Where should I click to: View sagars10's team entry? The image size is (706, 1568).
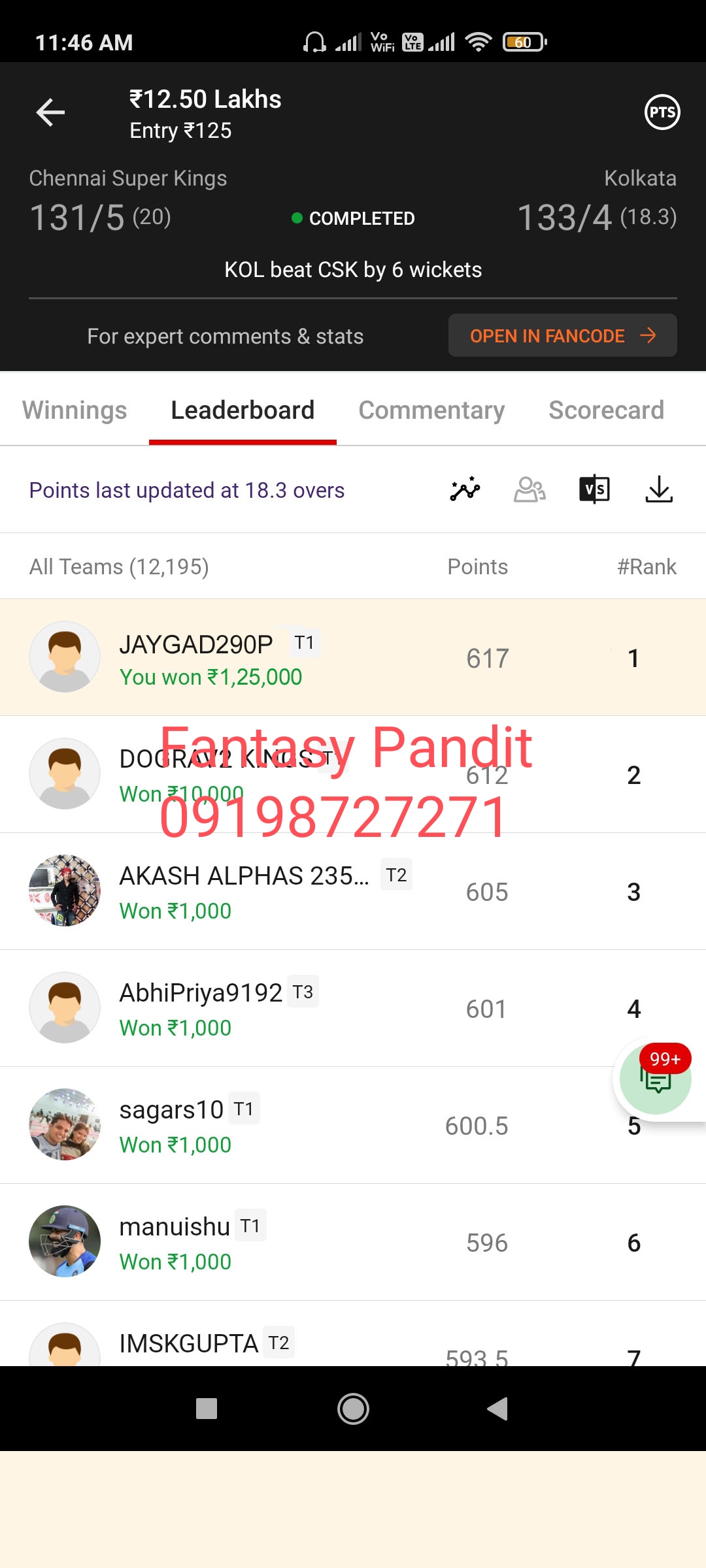point(353,1126)
